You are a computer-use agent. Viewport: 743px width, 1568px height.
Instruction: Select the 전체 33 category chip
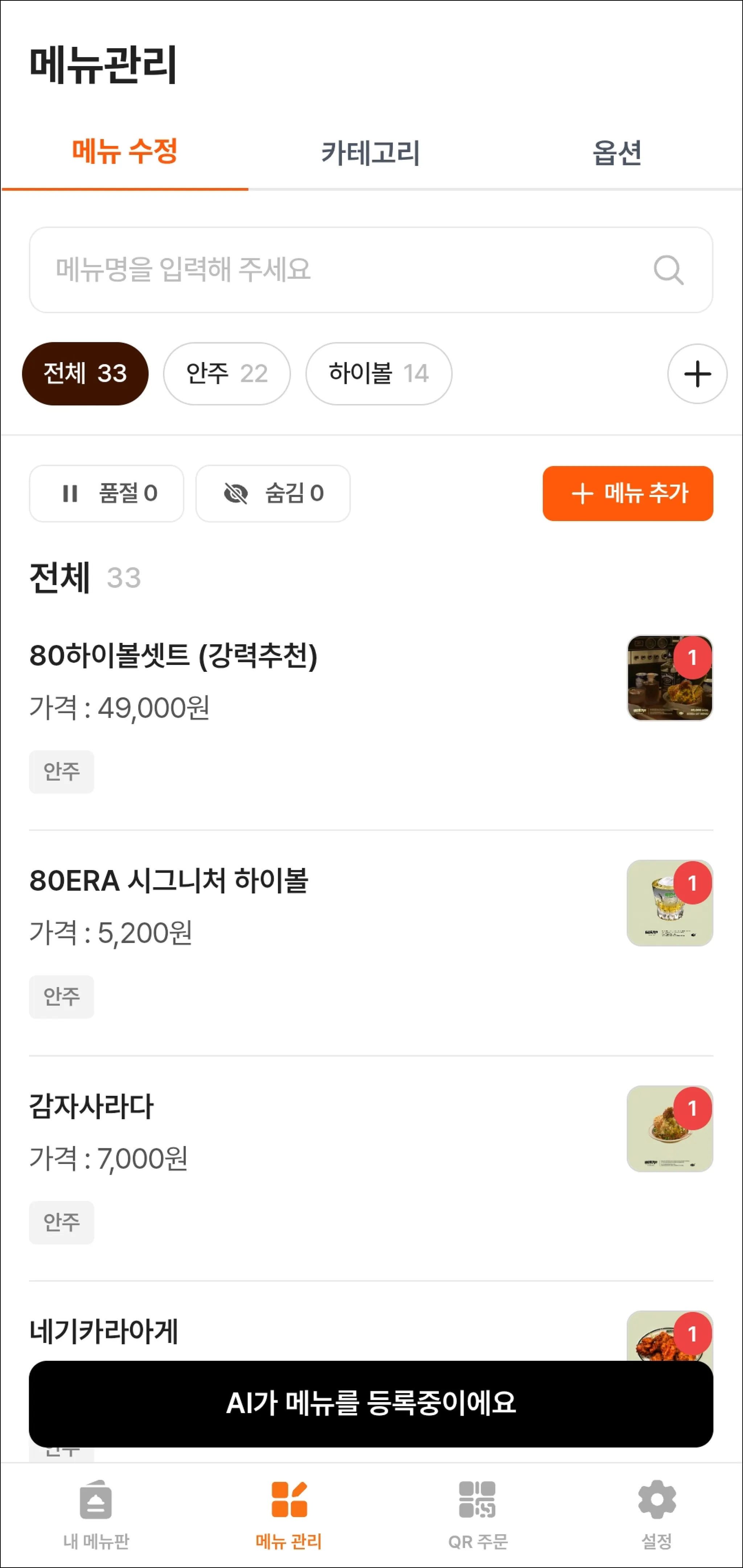(85, 373)
